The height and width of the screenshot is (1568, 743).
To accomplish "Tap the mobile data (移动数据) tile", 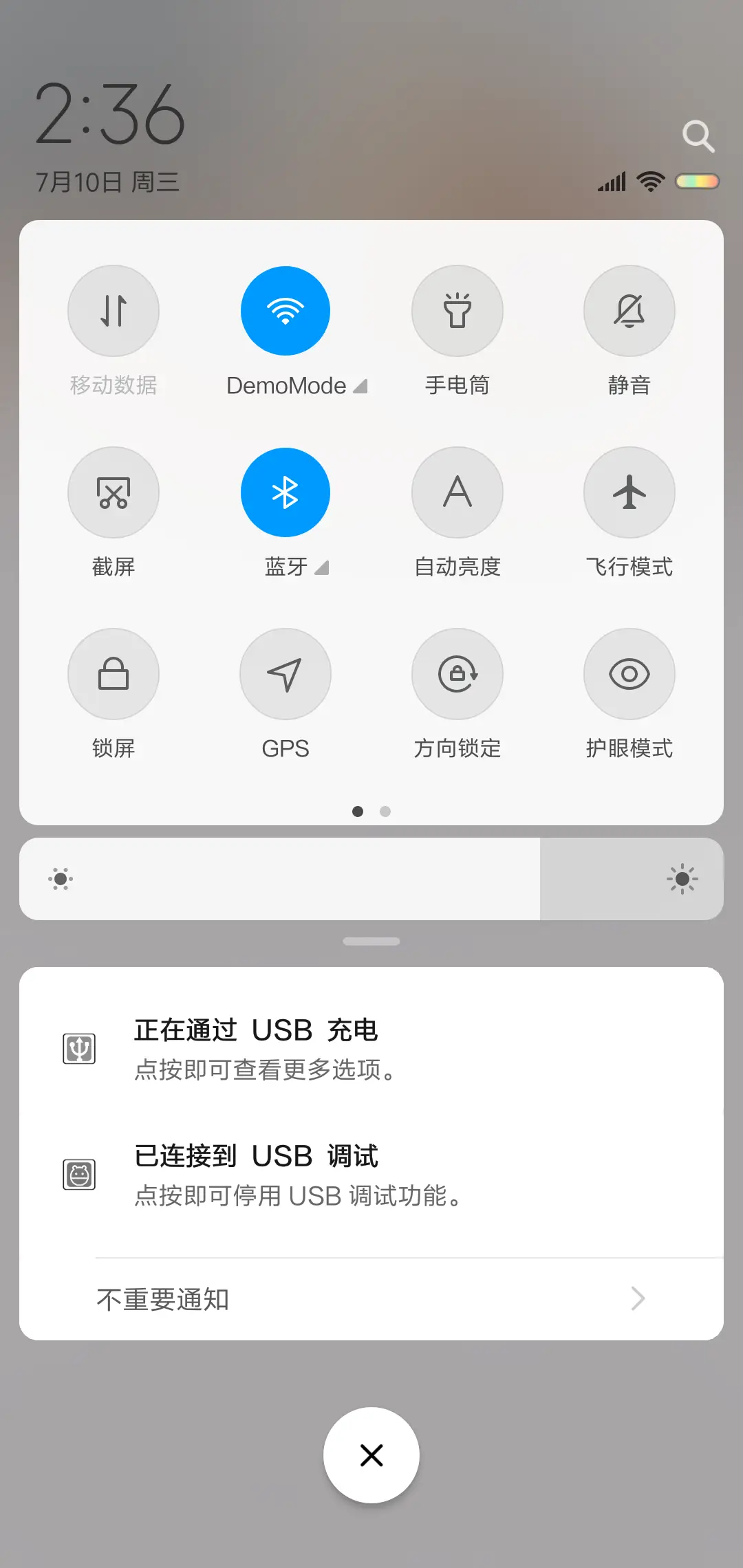I will 114,311.
